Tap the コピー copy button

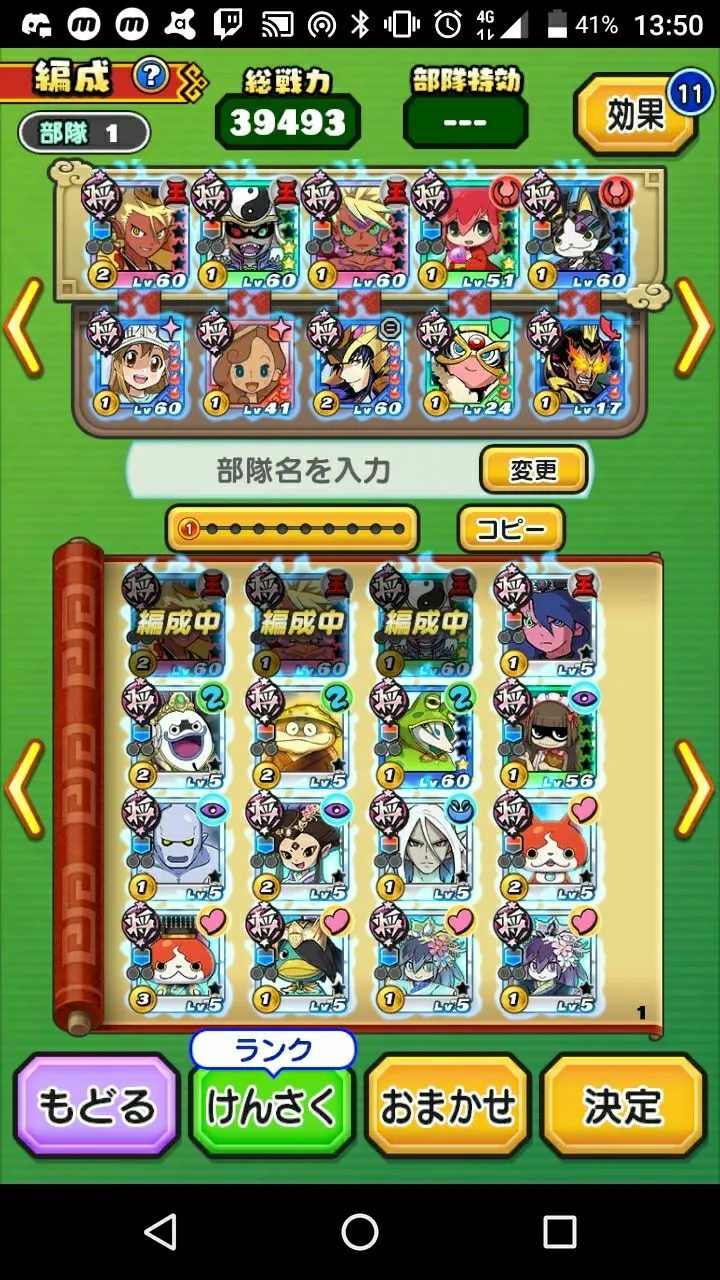point(510,529)
